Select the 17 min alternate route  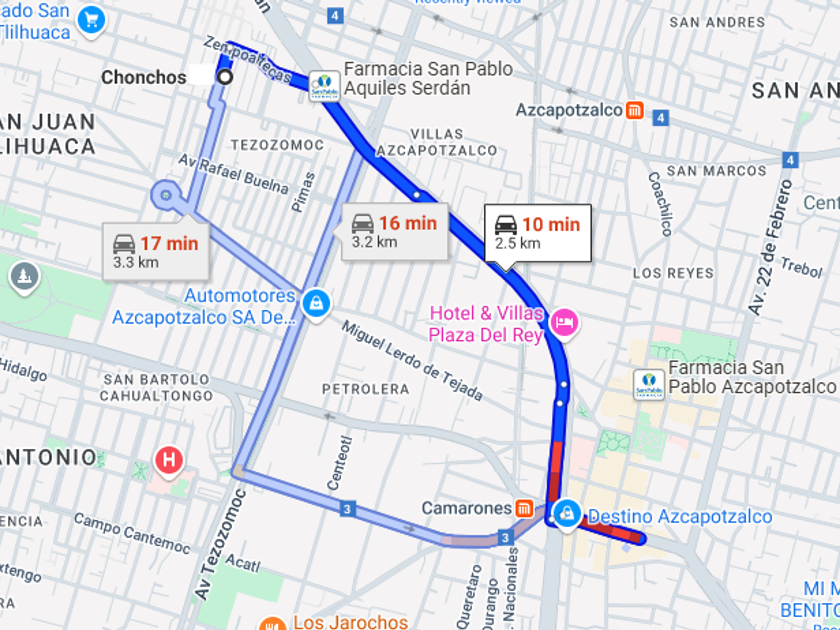click(x=156, y=252)
